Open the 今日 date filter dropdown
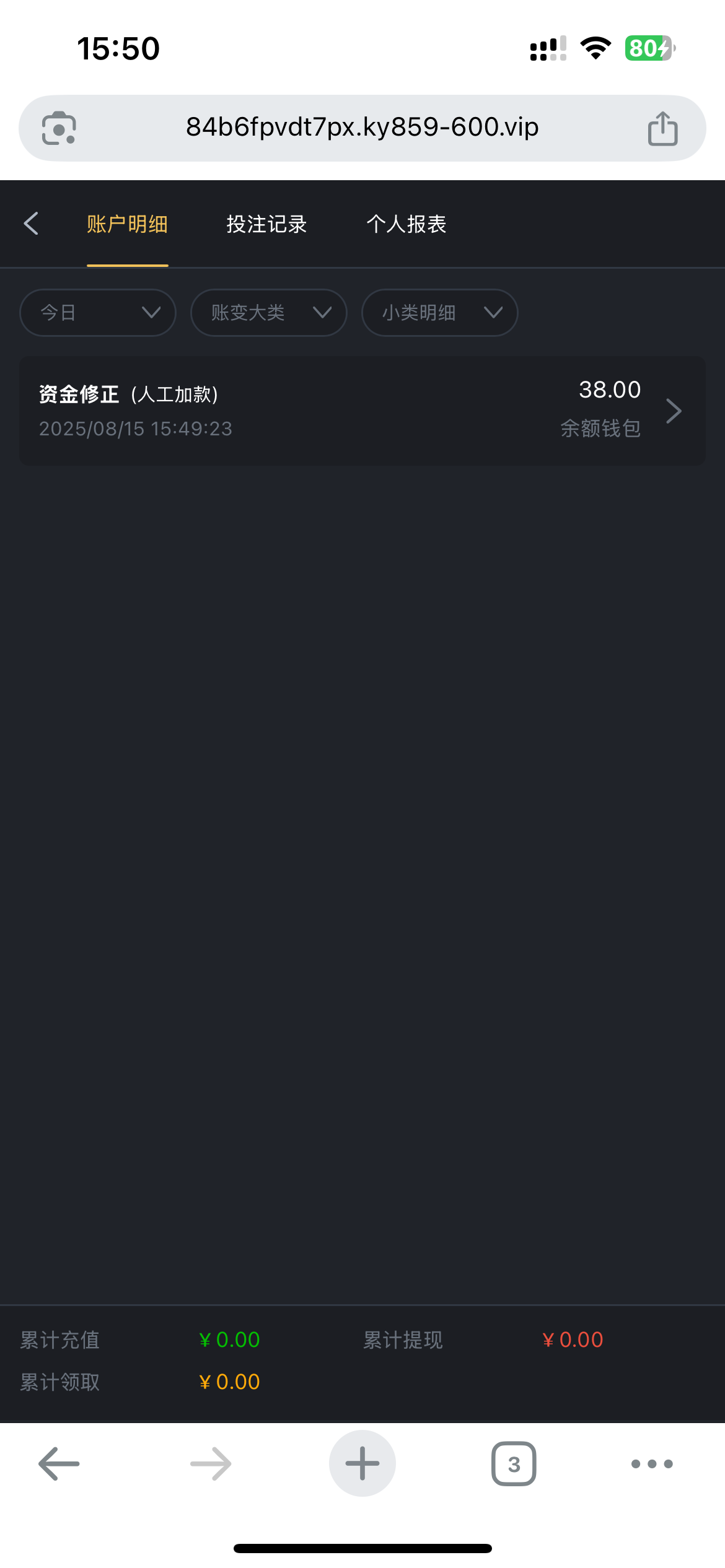Image resolution: width=725 pixels, height=1568 pixels. [97, 313]
